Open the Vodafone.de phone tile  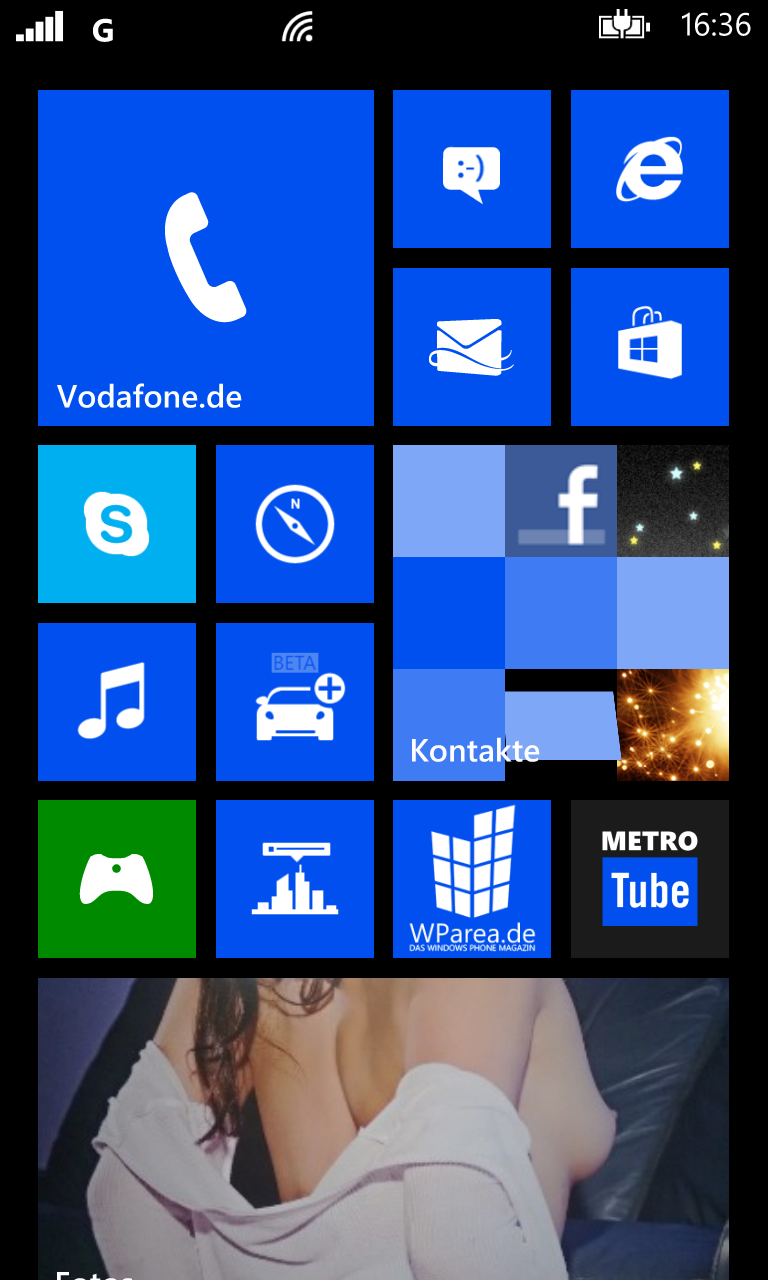click(x=206, y=258)
